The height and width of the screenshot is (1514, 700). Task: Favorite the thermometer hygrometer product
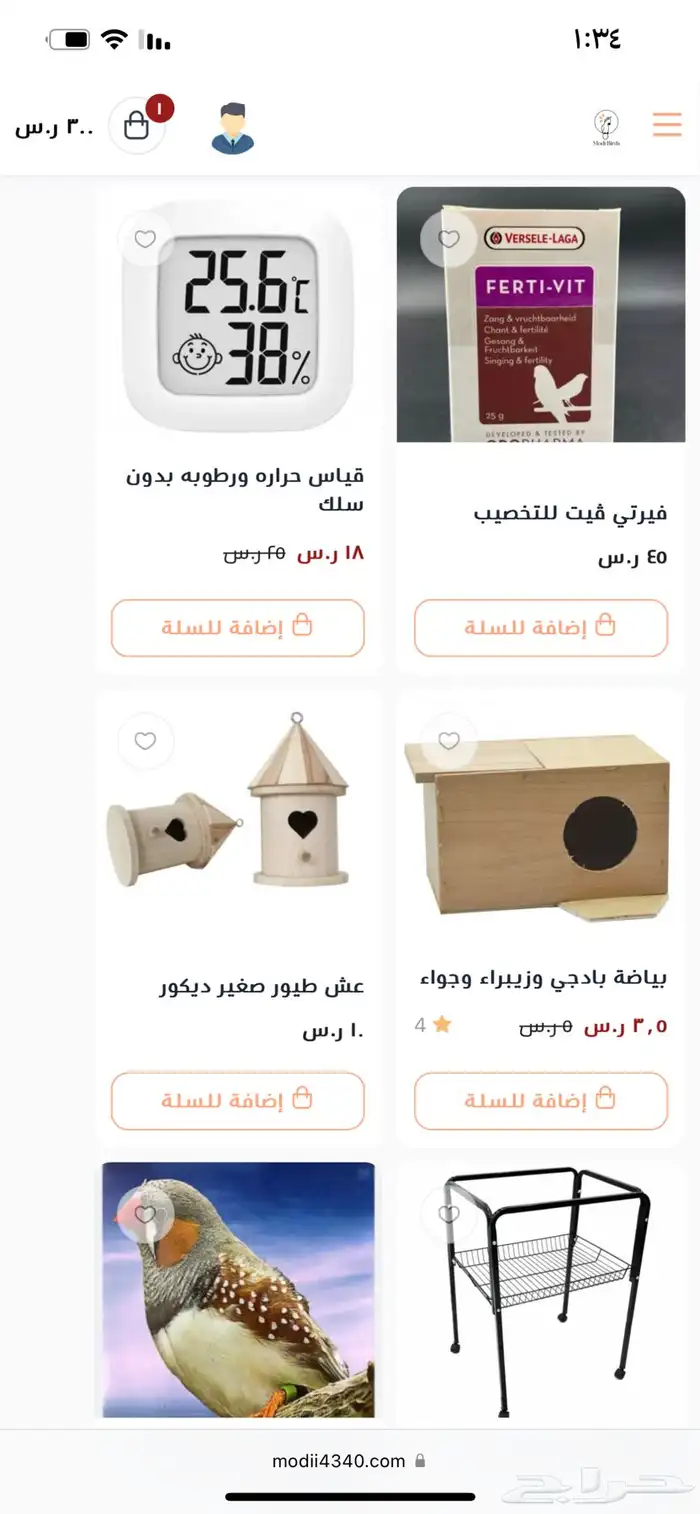[x=146, y=239]
